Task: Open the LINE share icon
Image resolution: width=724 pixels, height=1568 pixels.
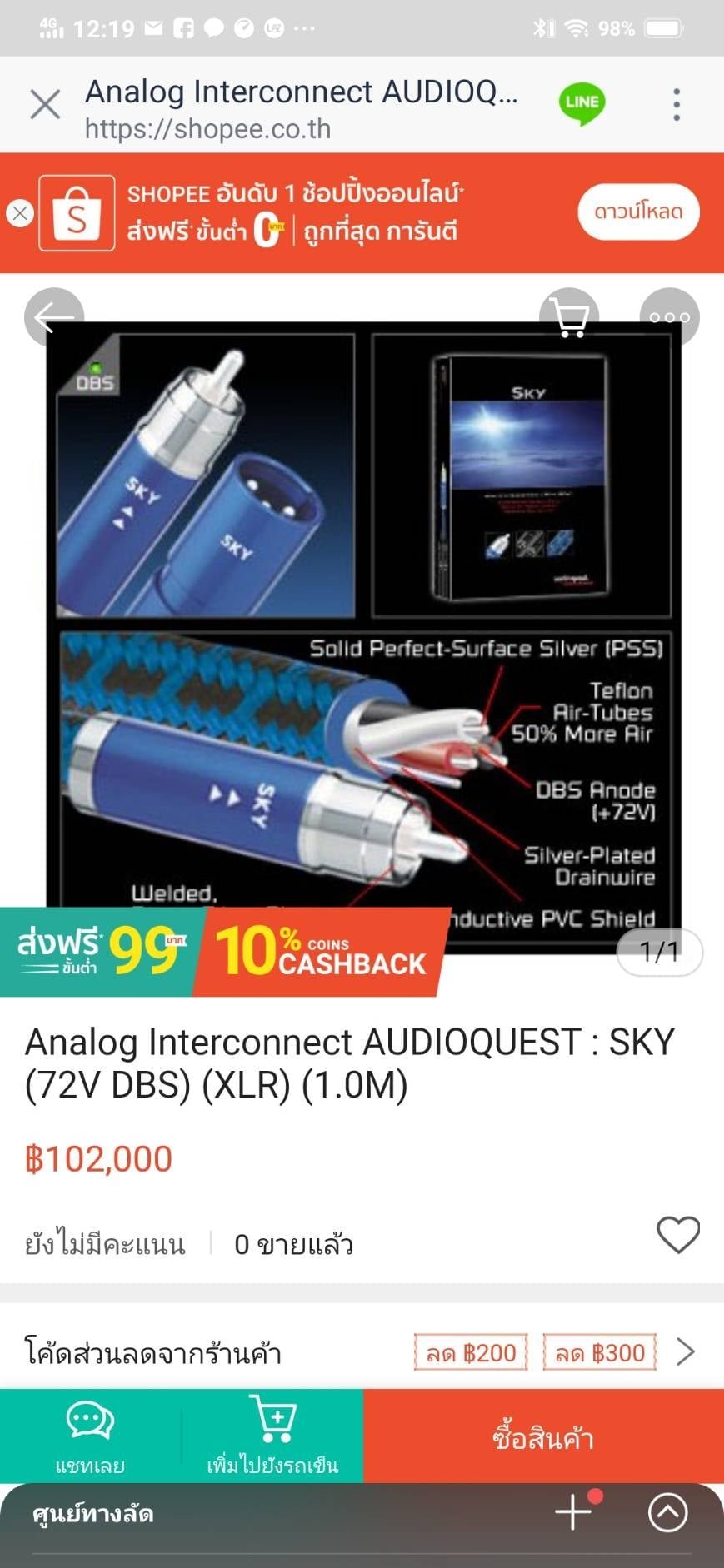Action: click(x=581, y=103)
